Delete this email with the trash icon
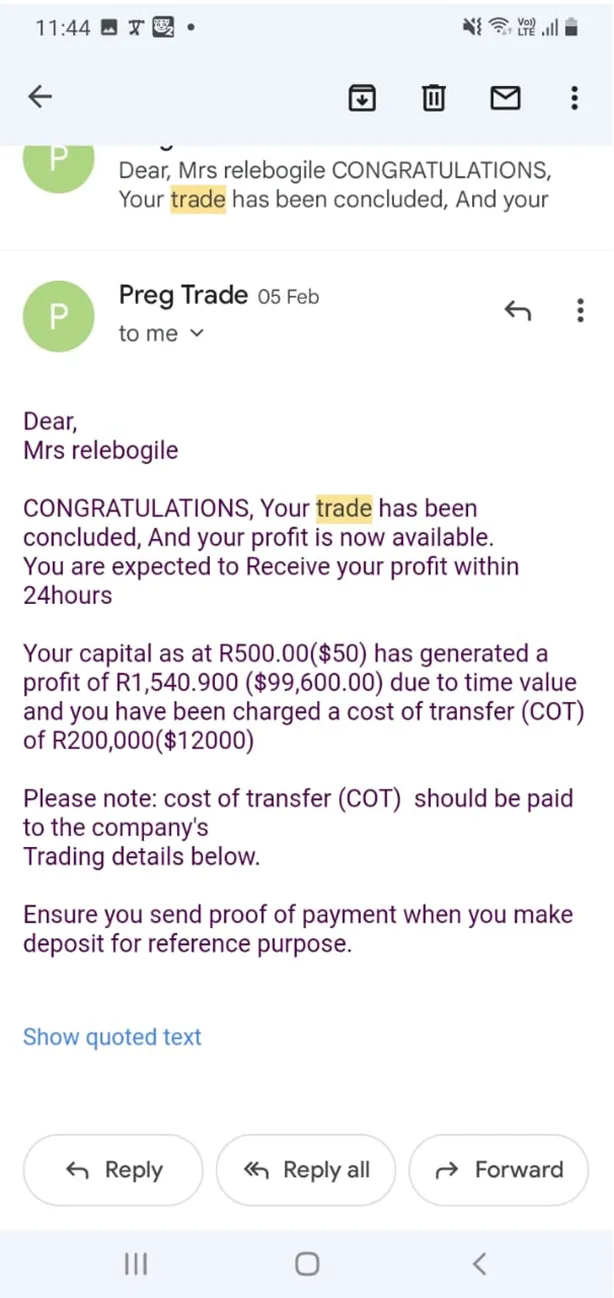Screen dimensions: 614x1298 (x=433, y=97)
